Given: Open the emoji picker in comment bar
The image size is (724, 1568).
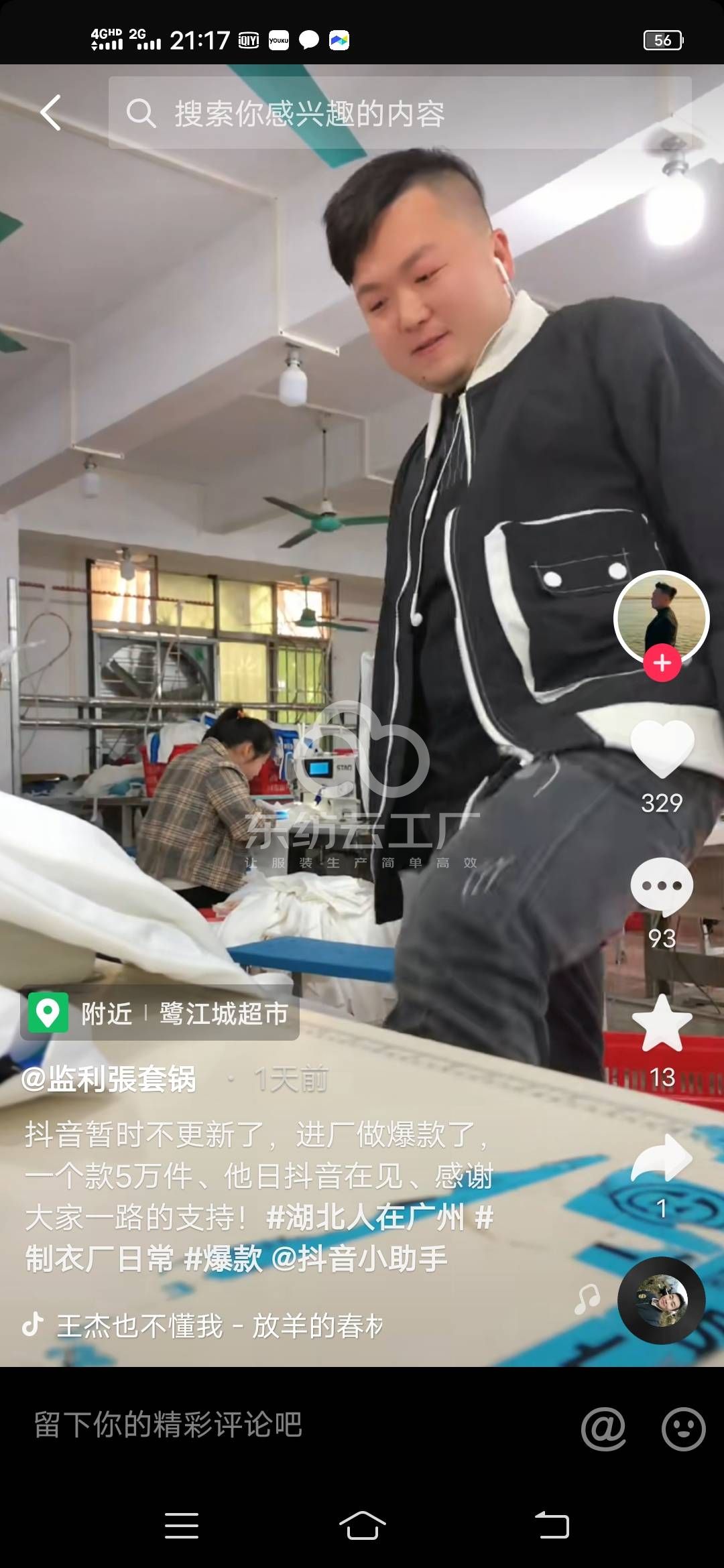Looking at the screenshot, I should coord(683,1428).
